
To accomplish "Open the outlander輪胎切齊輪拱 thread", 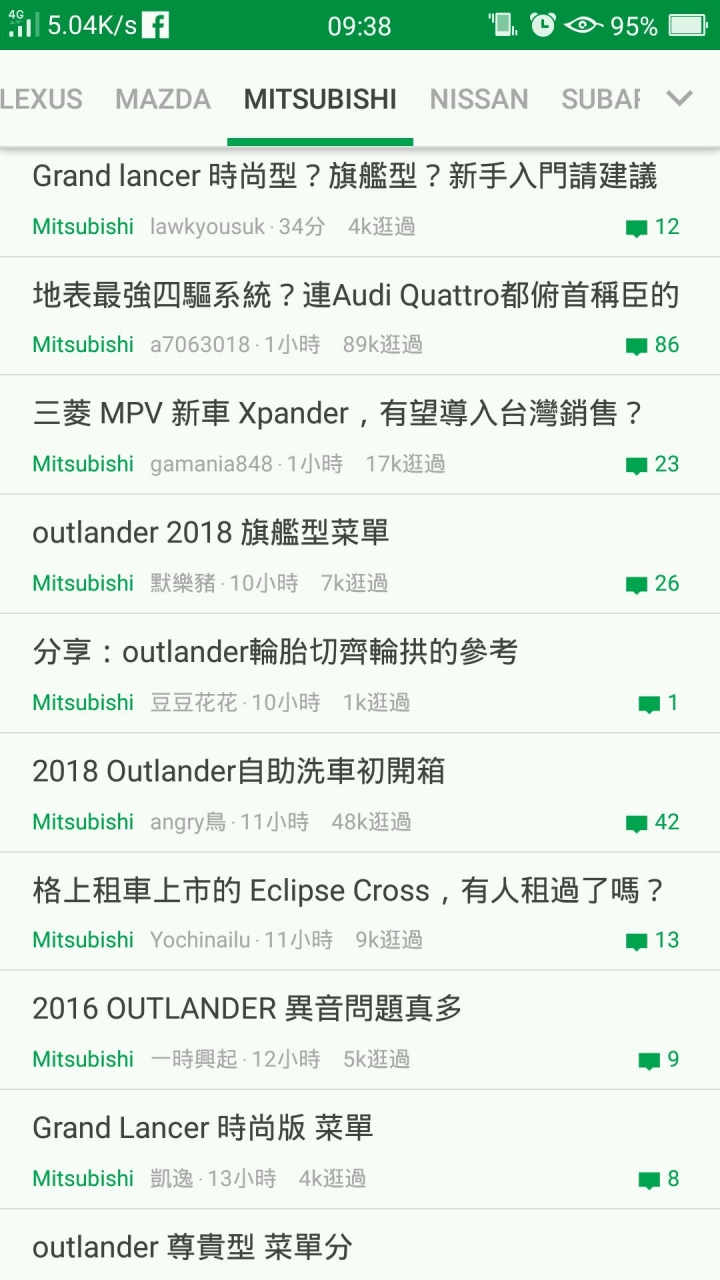I will pyautogui.click(x=360, y=673).
